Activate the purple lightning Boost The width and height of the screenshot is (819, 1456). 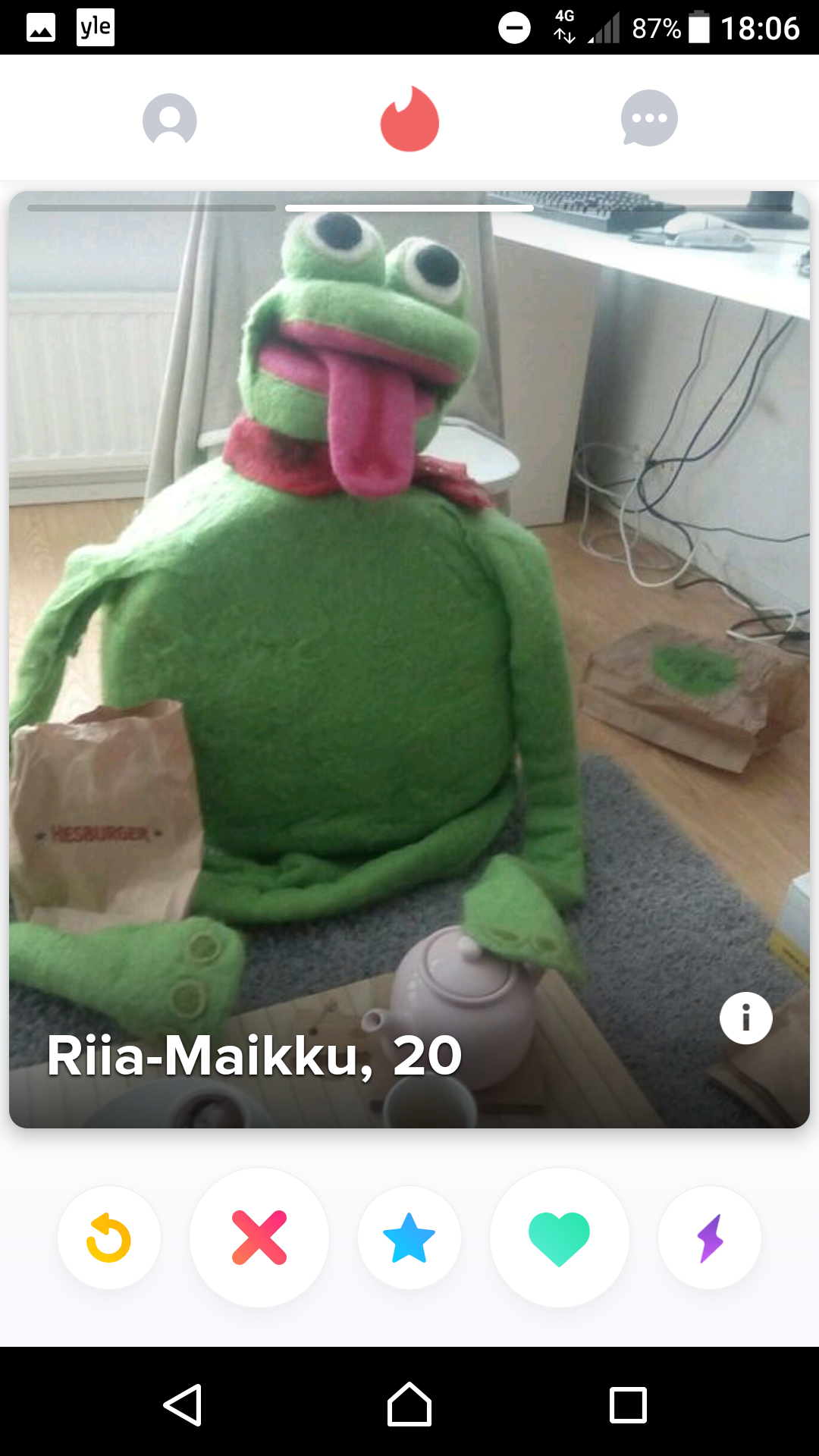click(710, 1238)
